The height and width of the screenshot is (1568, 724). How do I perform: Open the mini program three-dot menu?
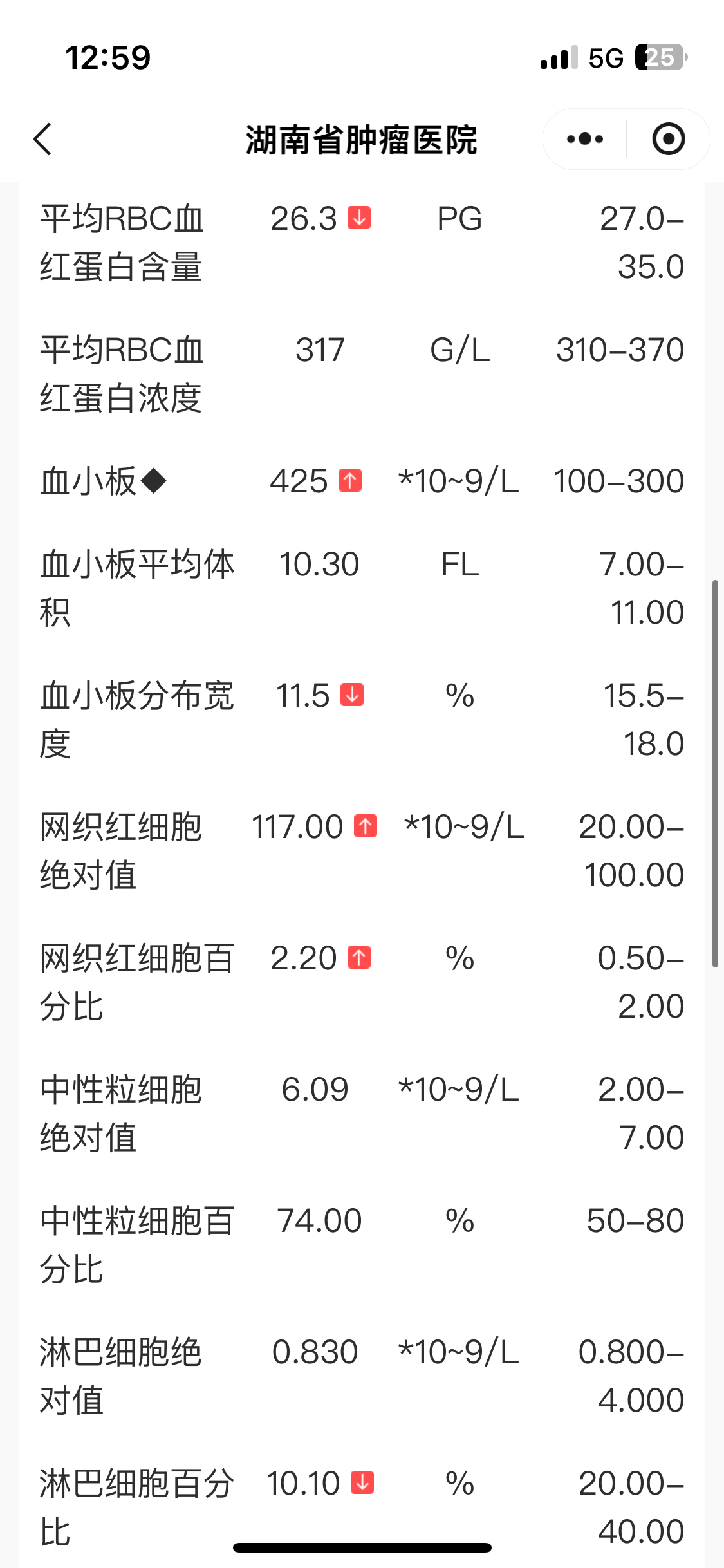(585, 139)
